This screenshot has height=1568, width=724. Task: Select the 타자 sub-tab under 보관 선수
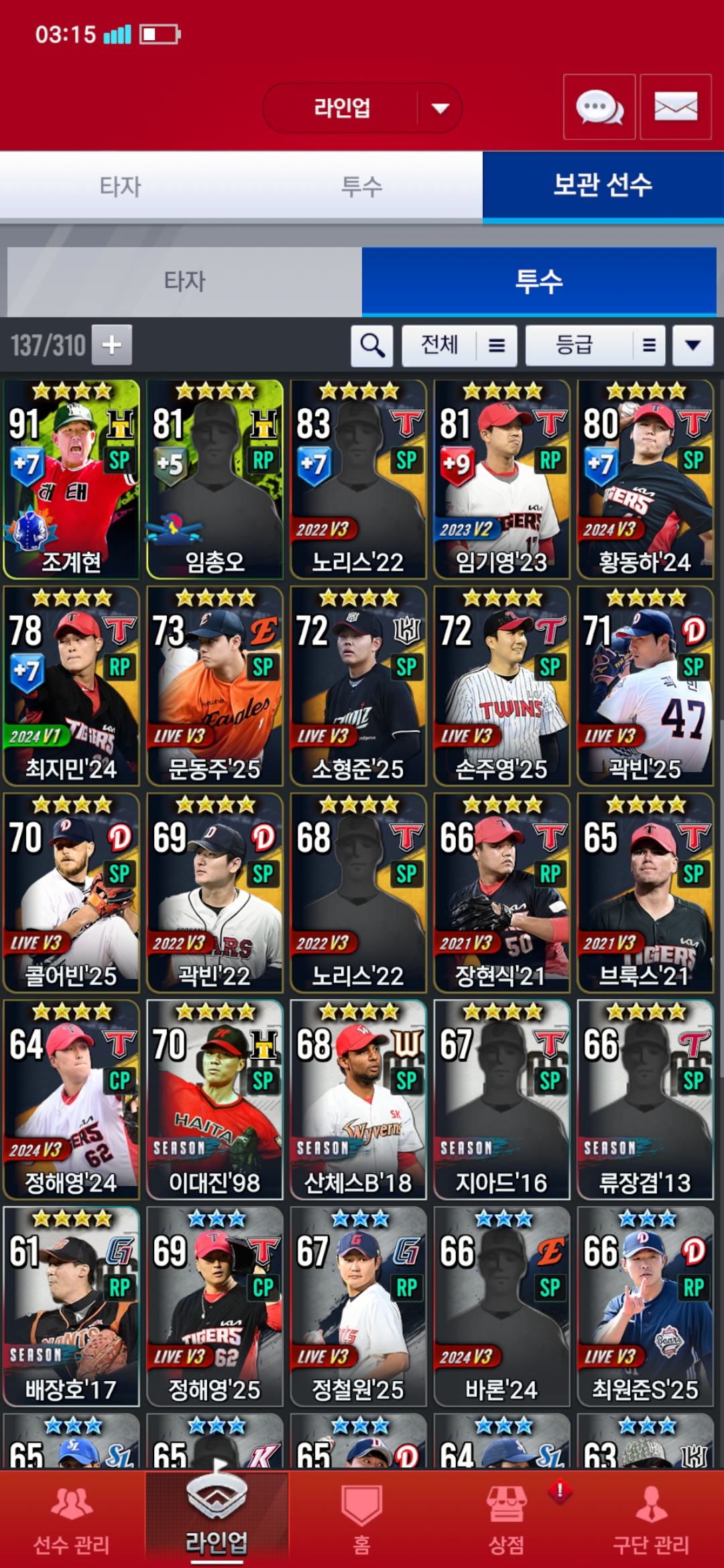point(184,281)
